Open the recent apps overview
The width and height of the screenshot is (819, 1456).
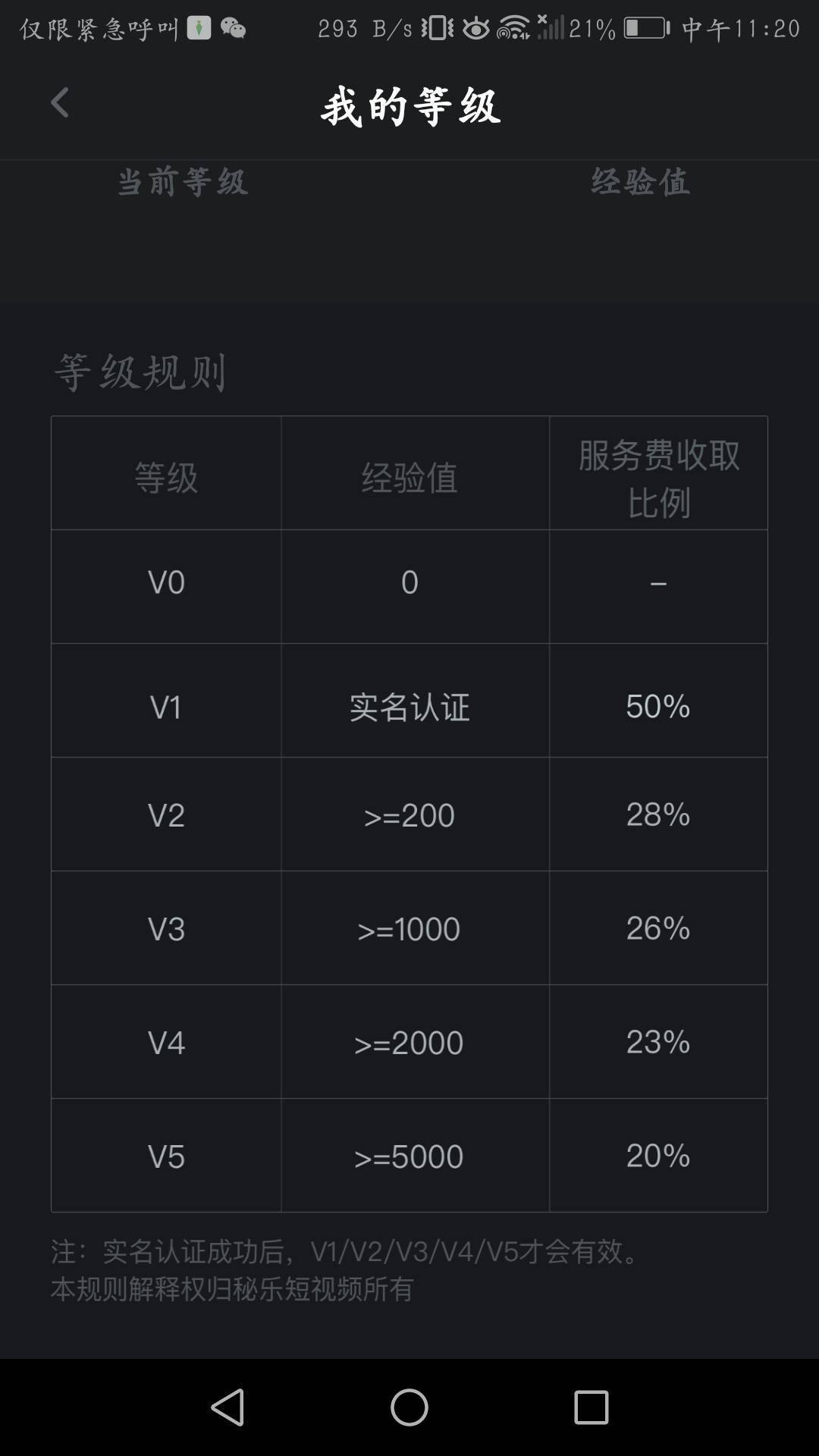(591, 1407)
